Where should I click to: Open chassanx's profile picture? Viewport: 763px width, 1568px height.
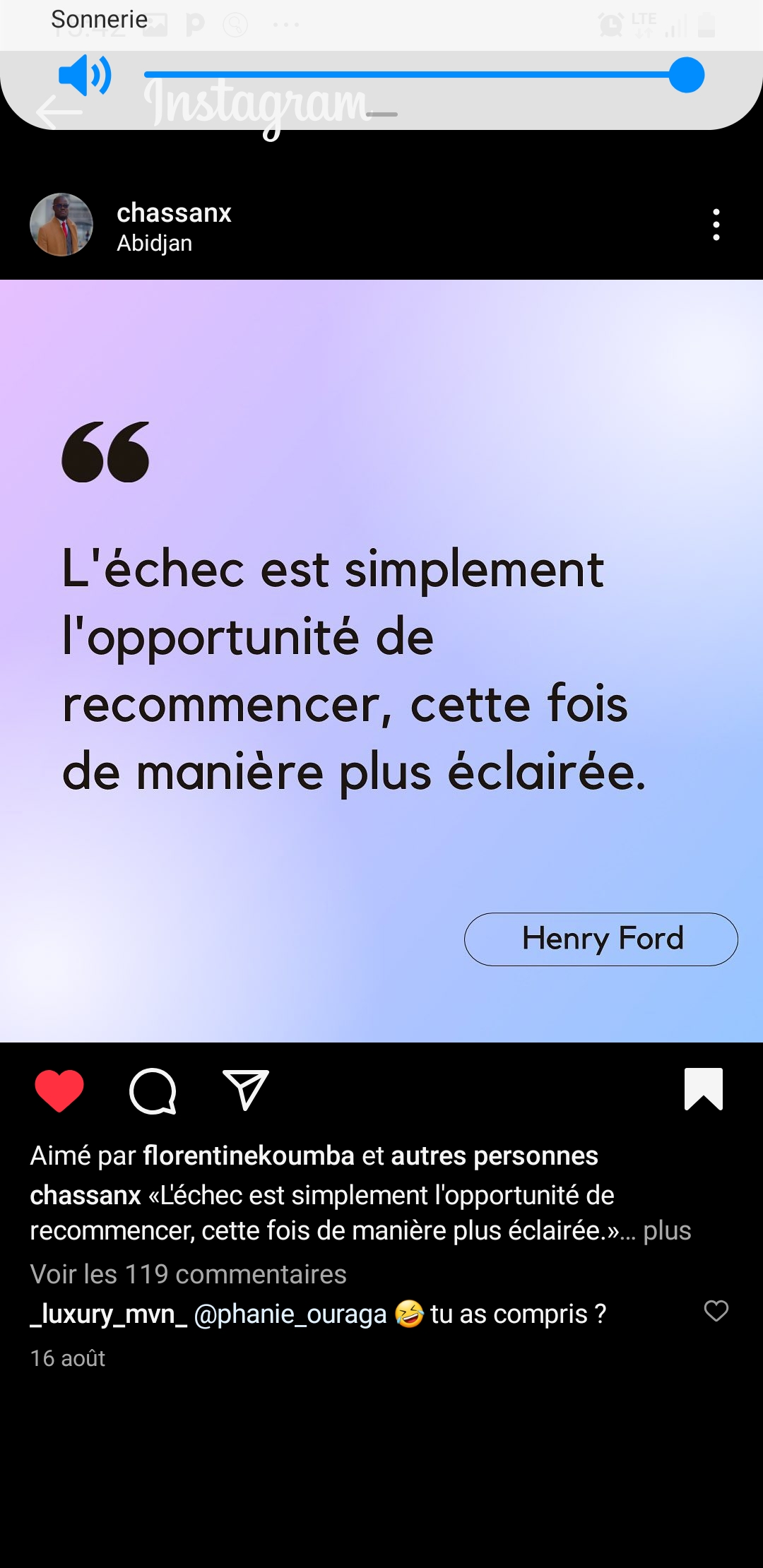(61, 225)
